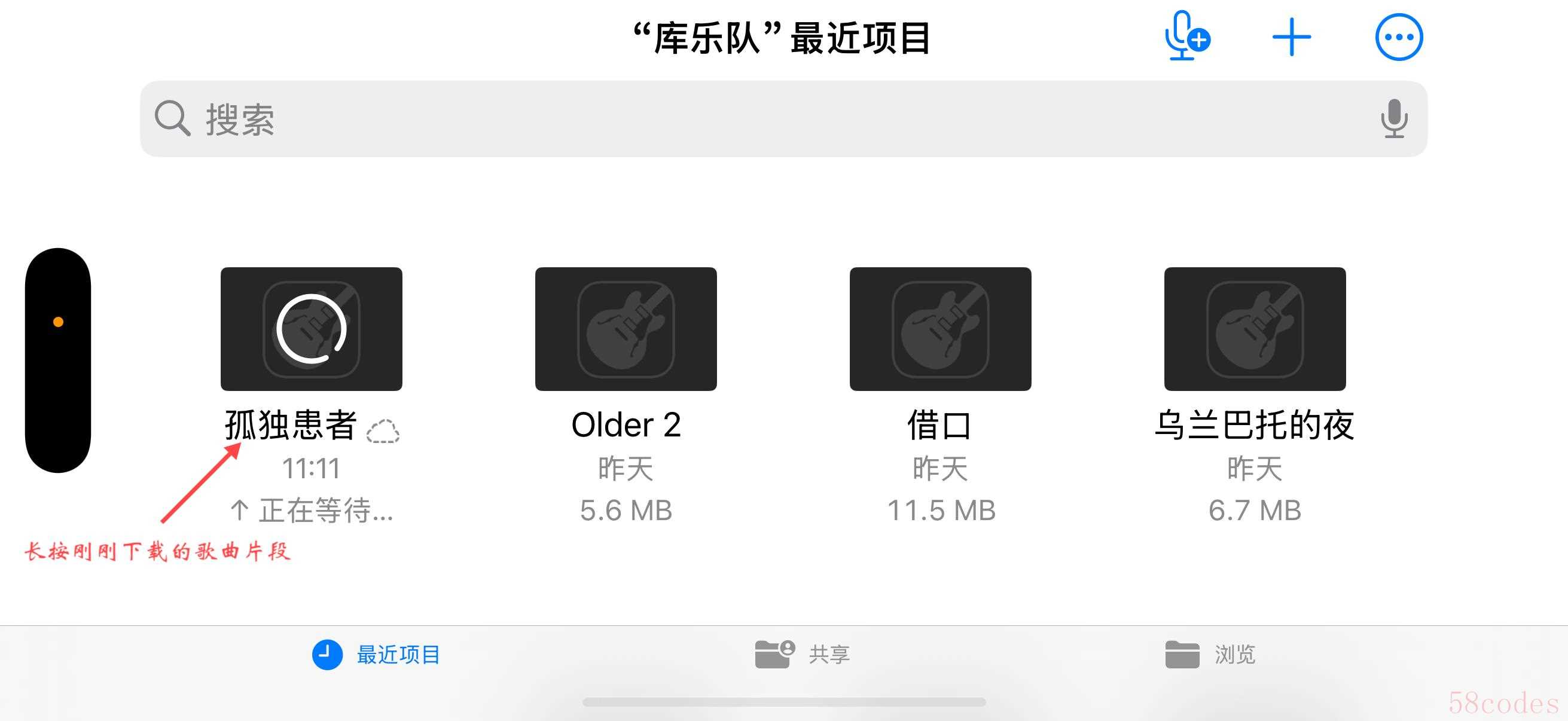Open the 借口 project
Viewport: 1568px width, 721px height.
941,329
